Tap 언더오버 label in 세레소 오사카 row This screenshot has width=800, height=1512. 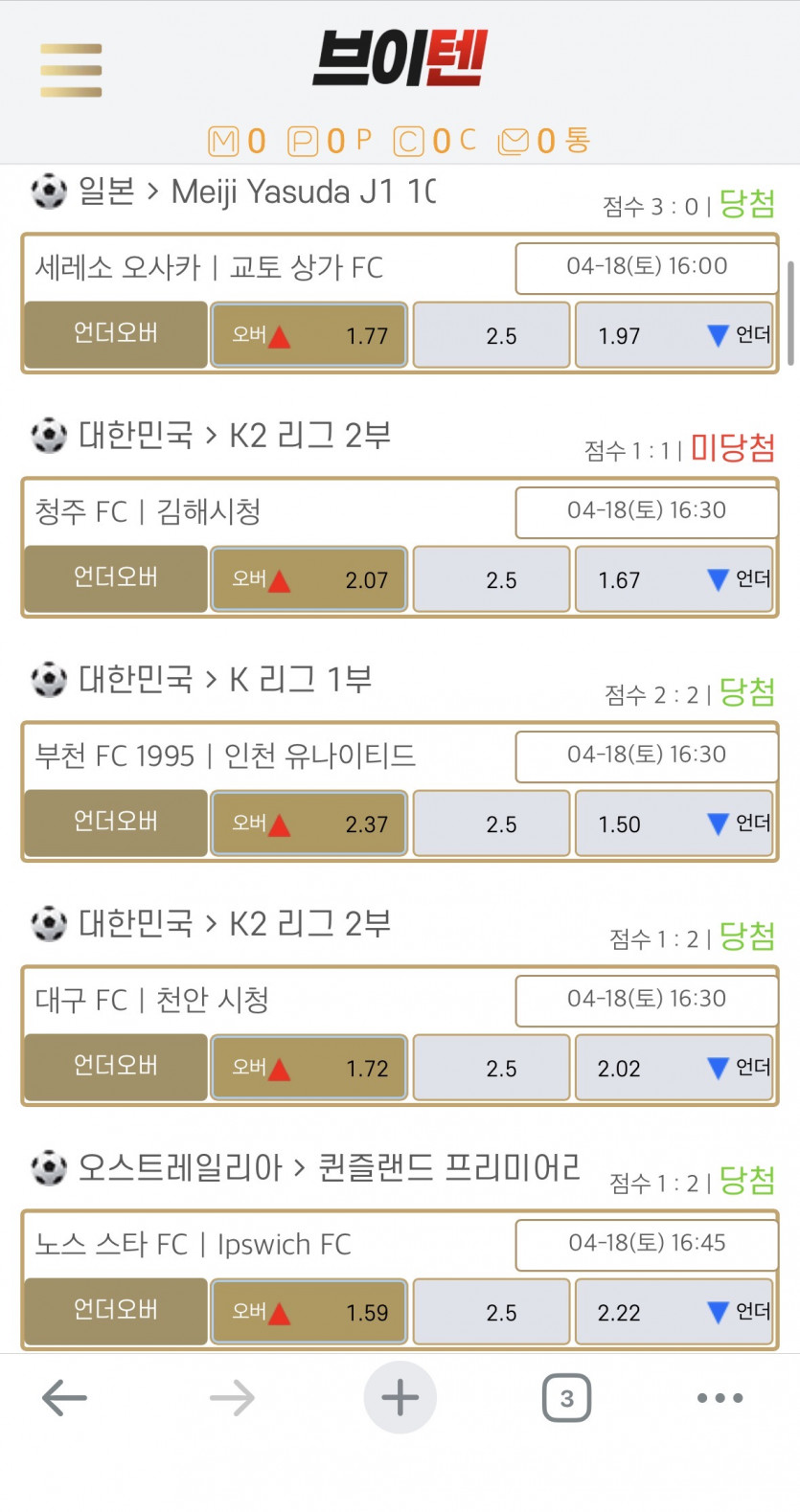pyautogui.click(x=116, y=334)
